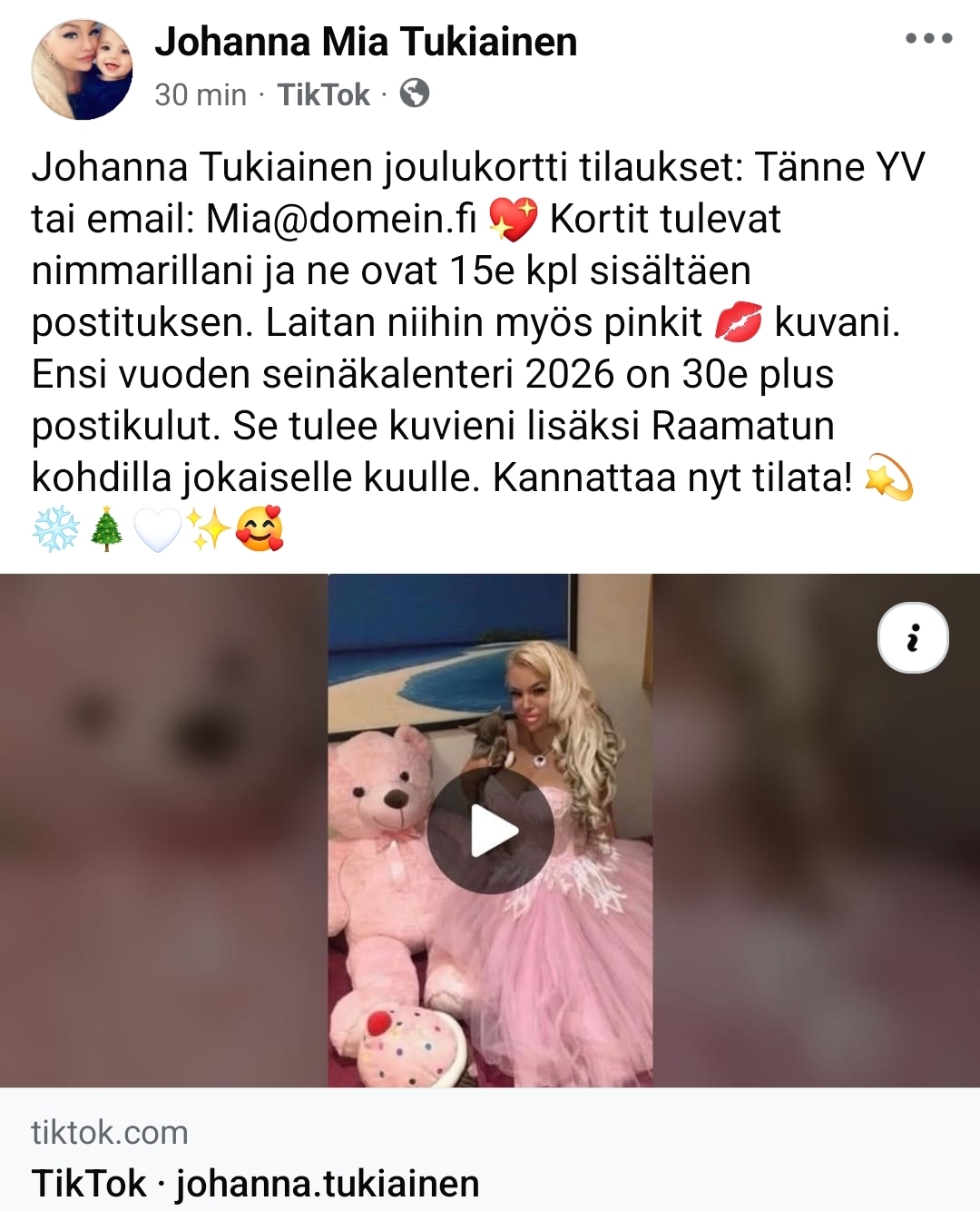Open the tiktok.com link card

coord(490,1158)
